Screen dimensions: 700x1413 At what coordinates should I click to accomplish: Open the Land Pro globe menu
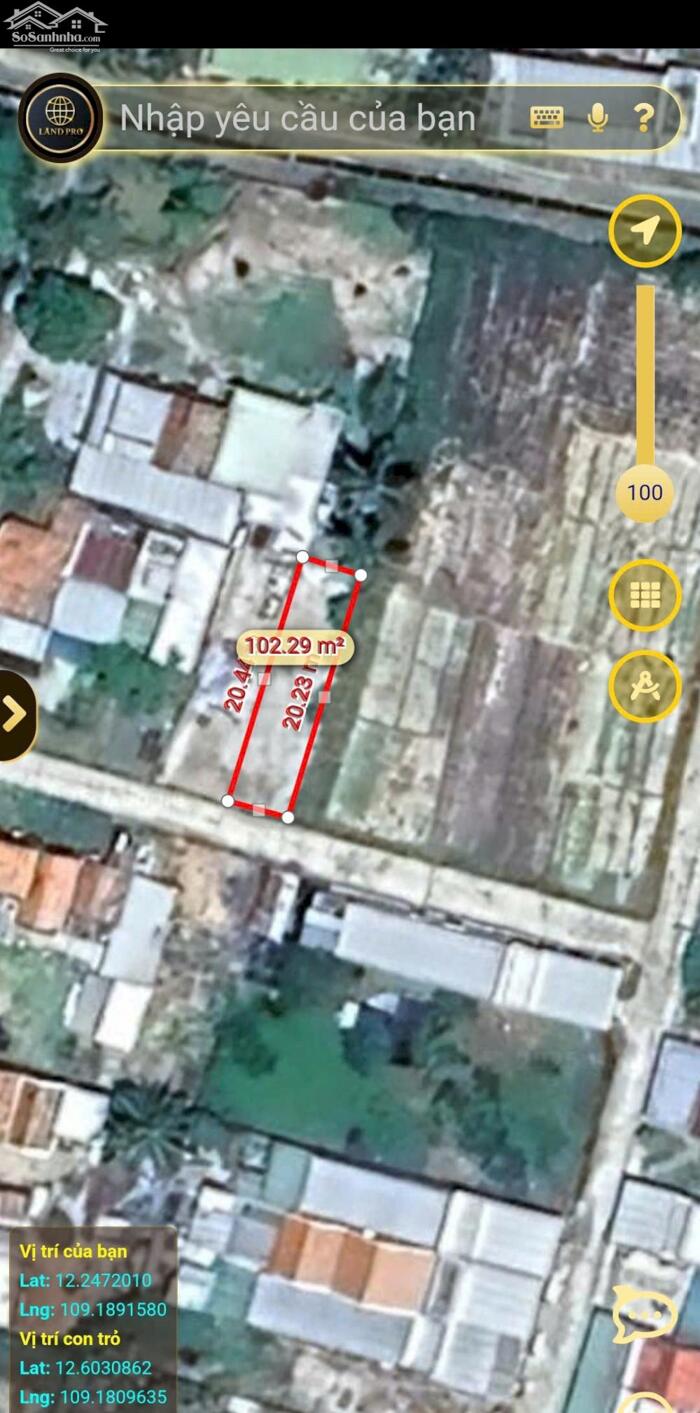[x=59, y=118]
